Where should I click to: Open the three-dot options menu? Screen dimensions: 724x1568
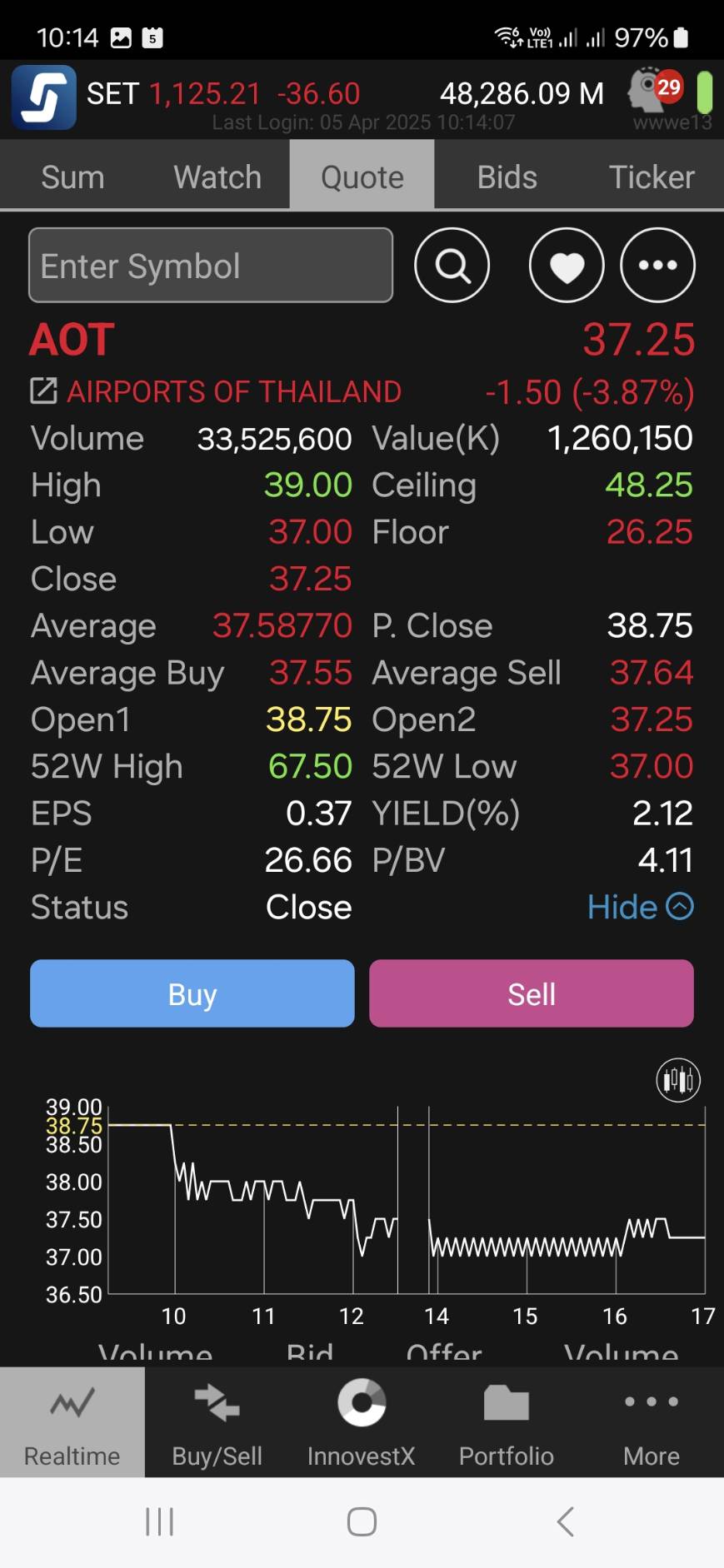point(658,265)
